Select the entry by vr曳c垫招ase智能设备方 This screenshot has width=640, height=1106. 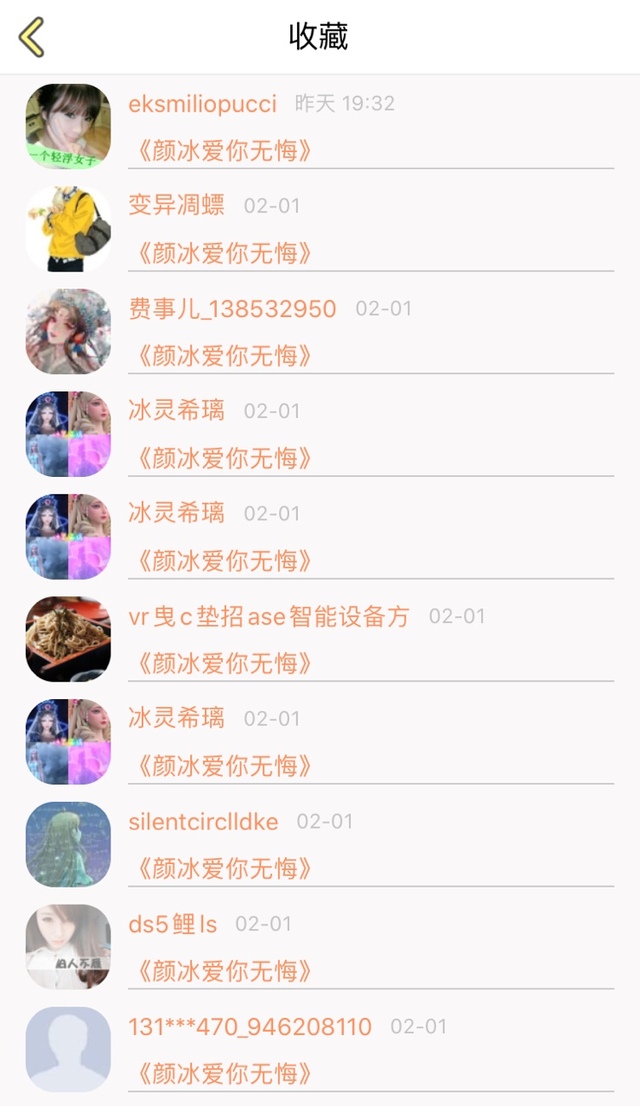[225, 664]
